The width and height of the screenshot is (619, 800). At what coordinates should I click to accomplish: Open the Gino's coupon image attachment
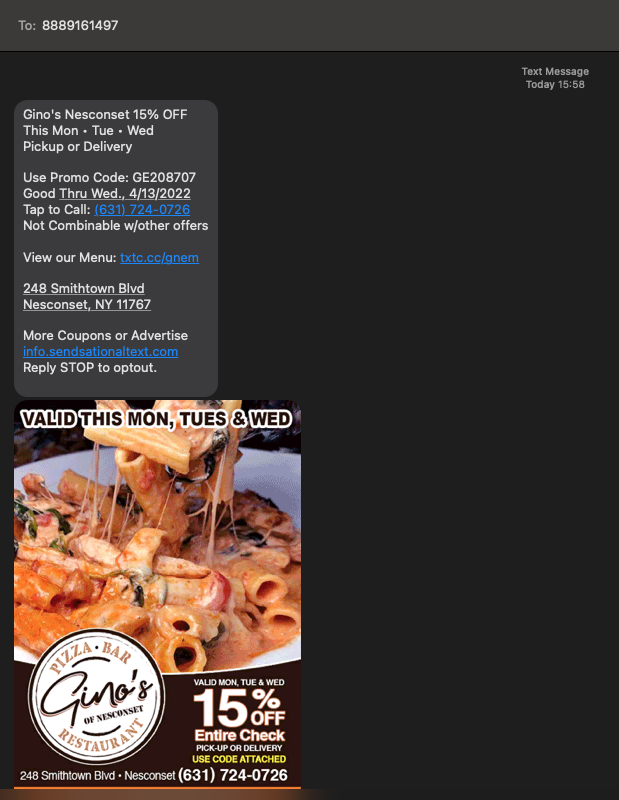(x=157, y=594)
